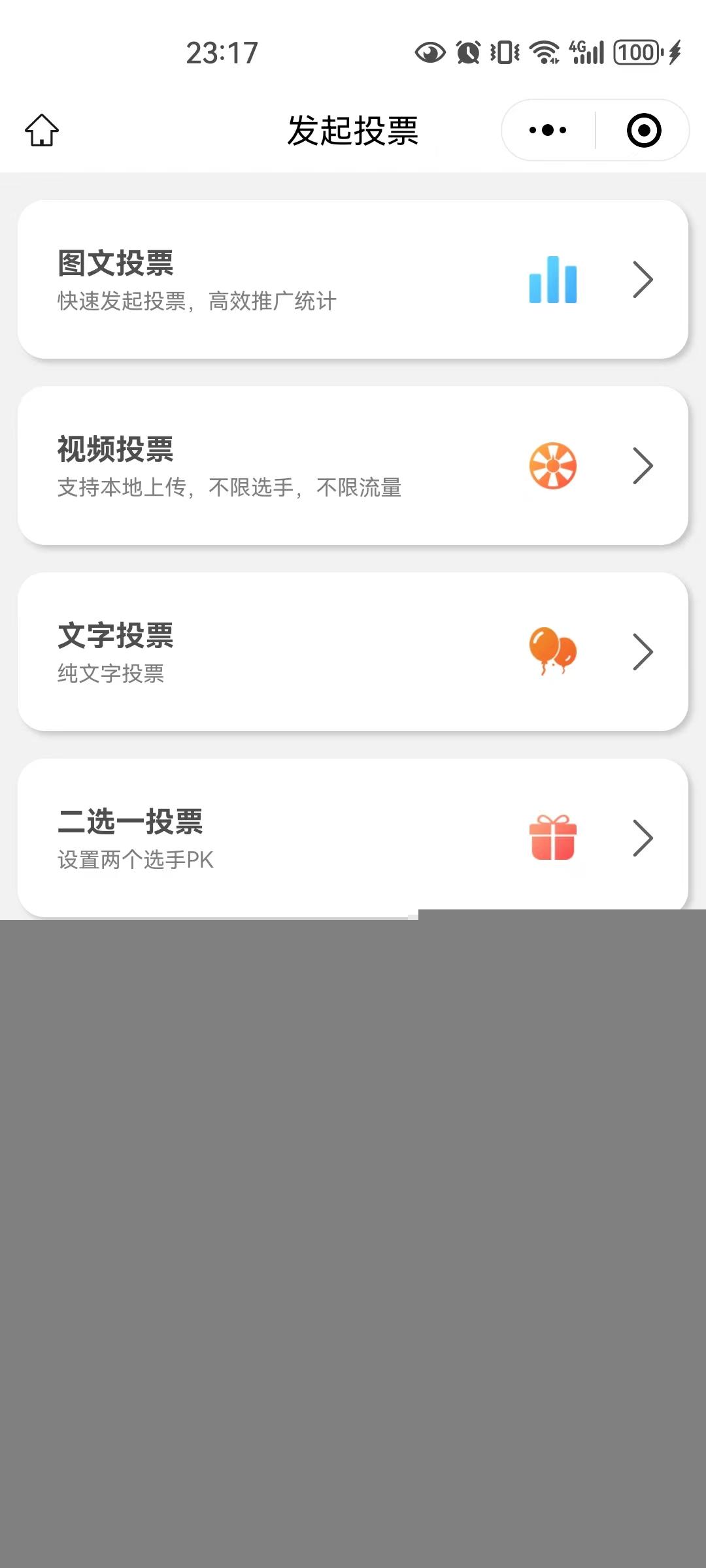The height and width of the screenshot is (1568, 706).
Task: Open 图文投票 to start an image-text vote
Action: click(353, 280)
